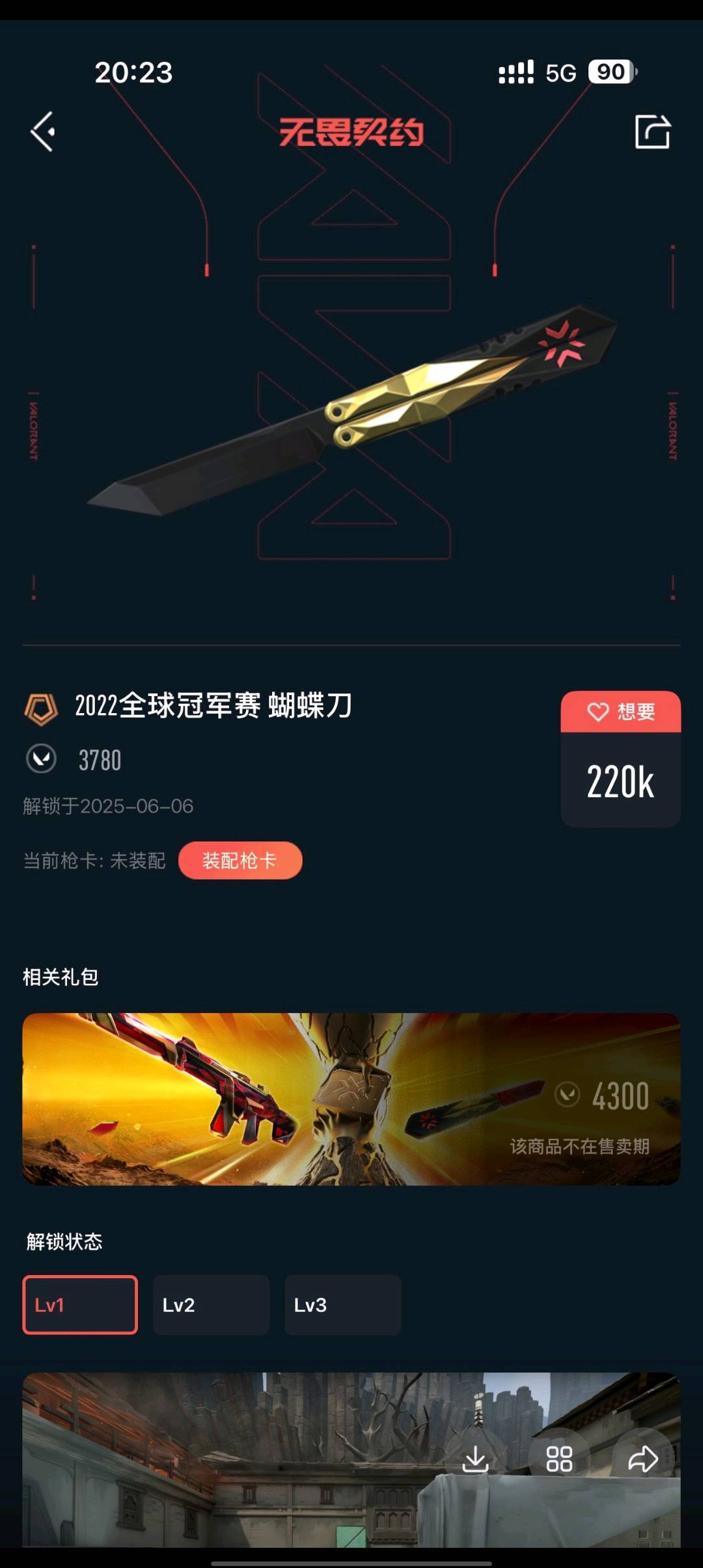Select the Lv1 unlock level
The image size is (703, 1568).
(x=80, y=1305)
